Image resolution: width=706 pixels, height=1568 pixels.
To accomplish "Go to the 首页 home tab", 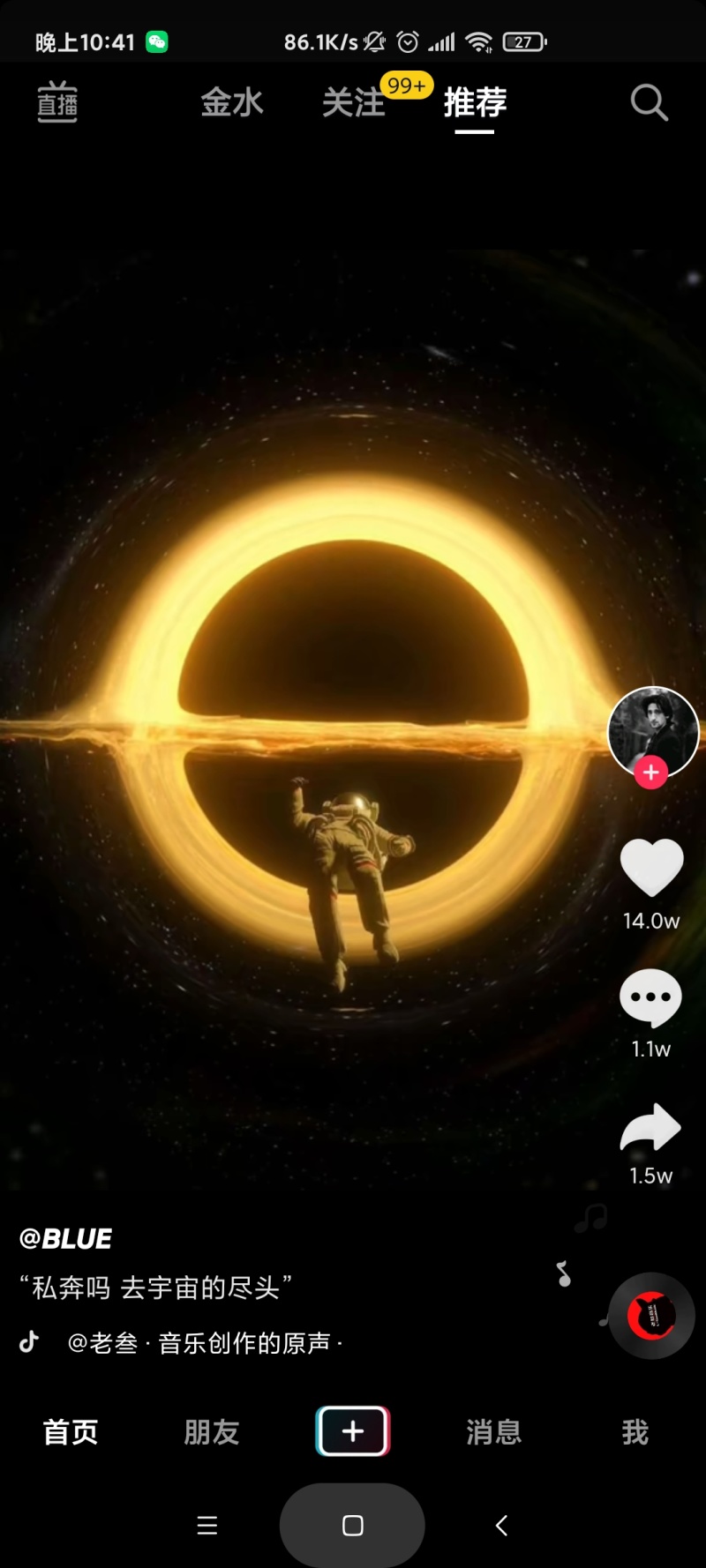I will (71, 1432).
